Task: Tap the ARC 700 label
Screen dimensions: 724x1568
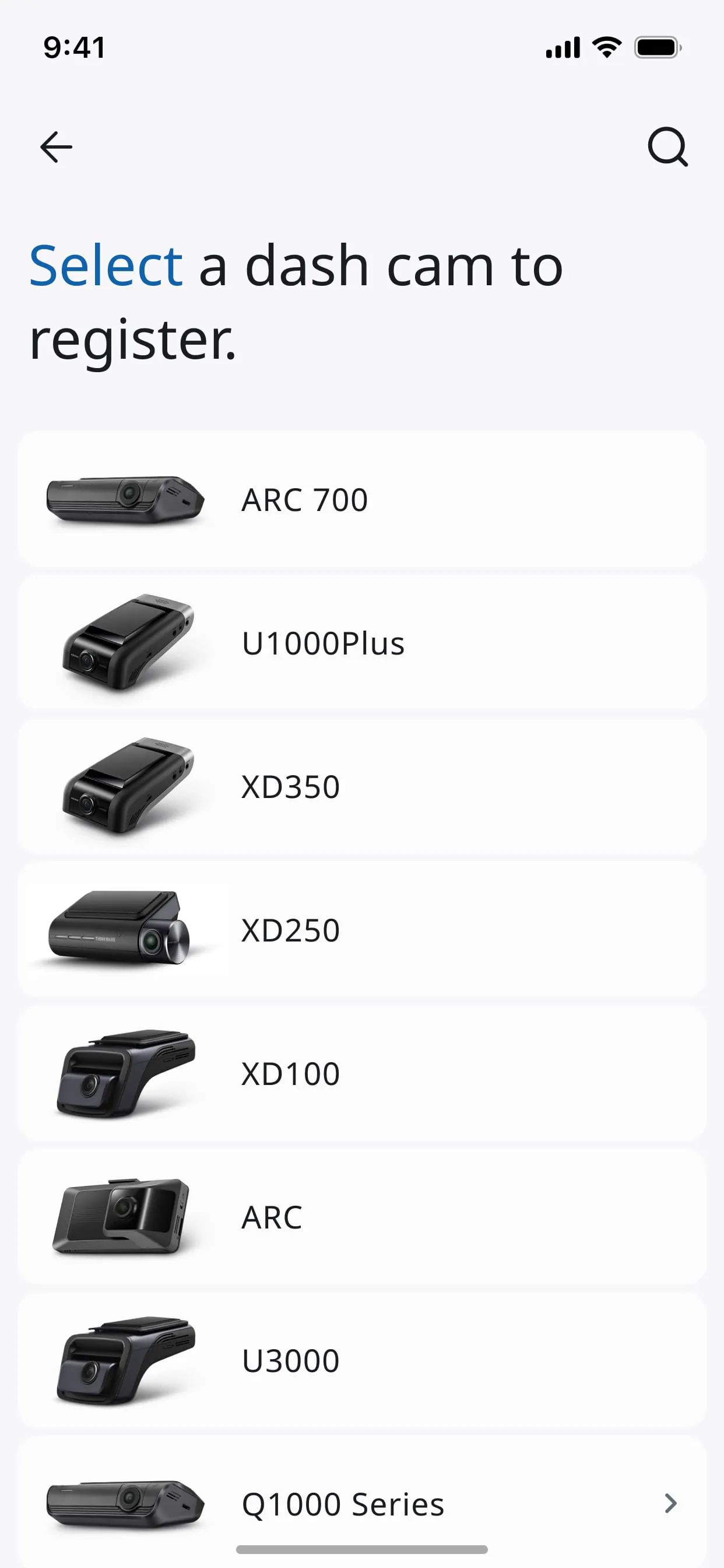Action: point(304,501)
